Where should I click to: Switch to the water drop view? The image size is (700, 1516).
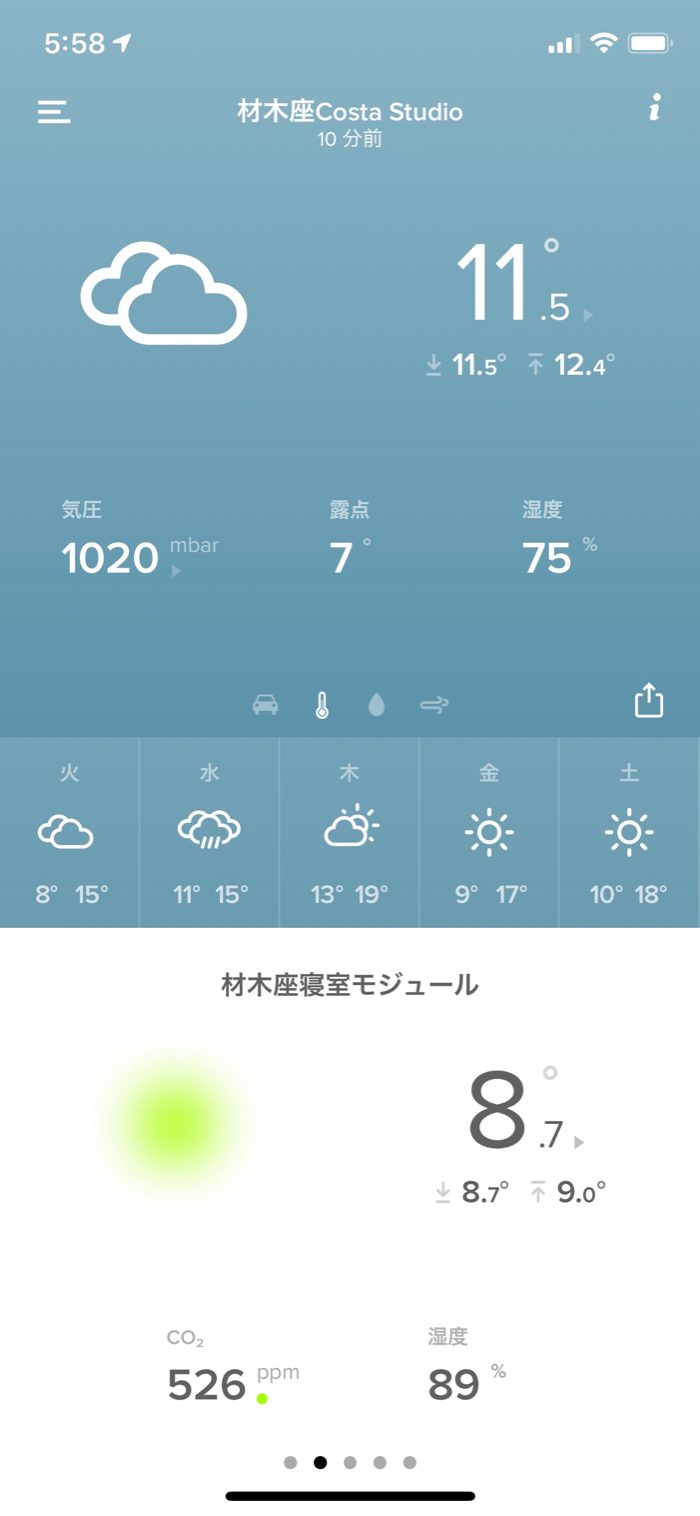pyautogui.click(x=376, y=705)
